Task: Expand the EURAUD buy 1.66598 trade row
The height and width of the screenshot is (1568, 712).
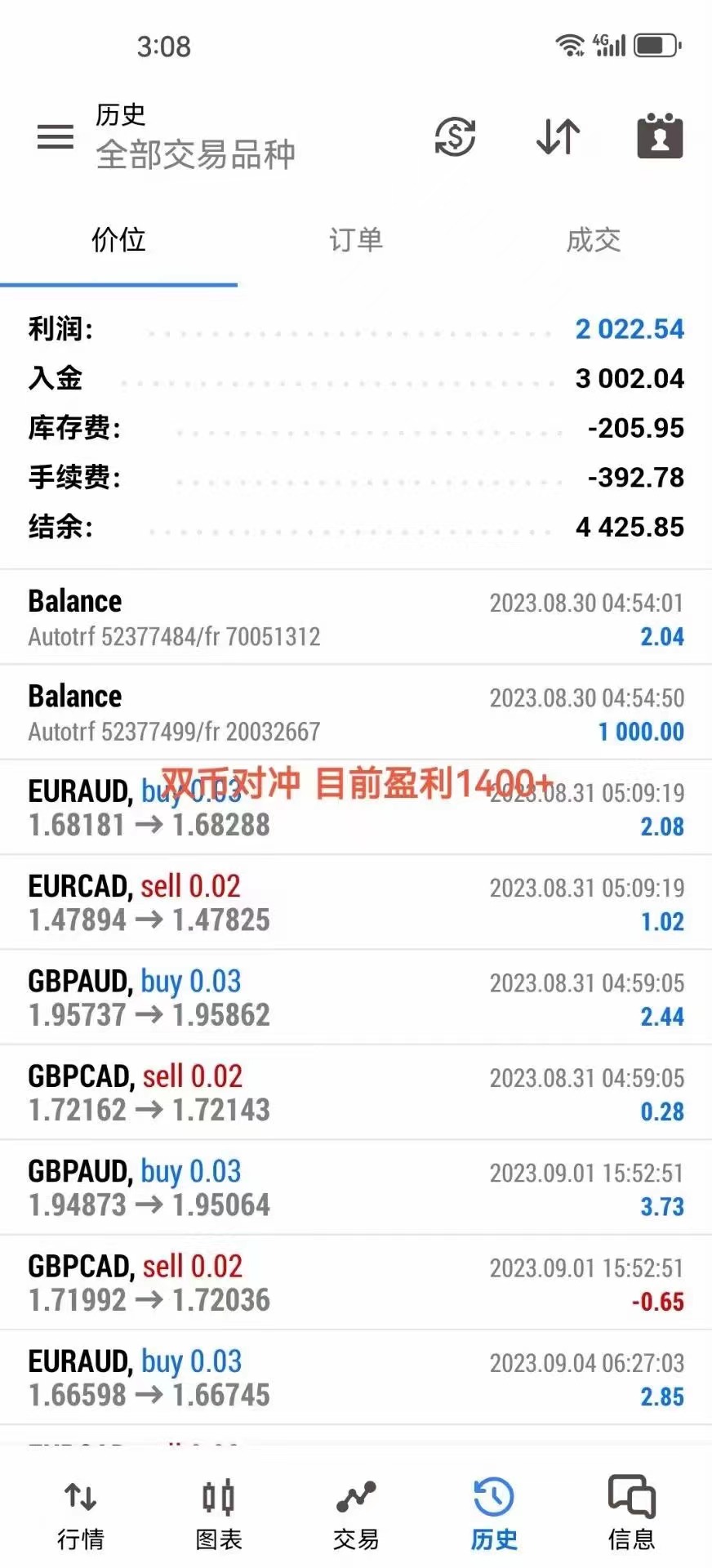Action: 356,1378
